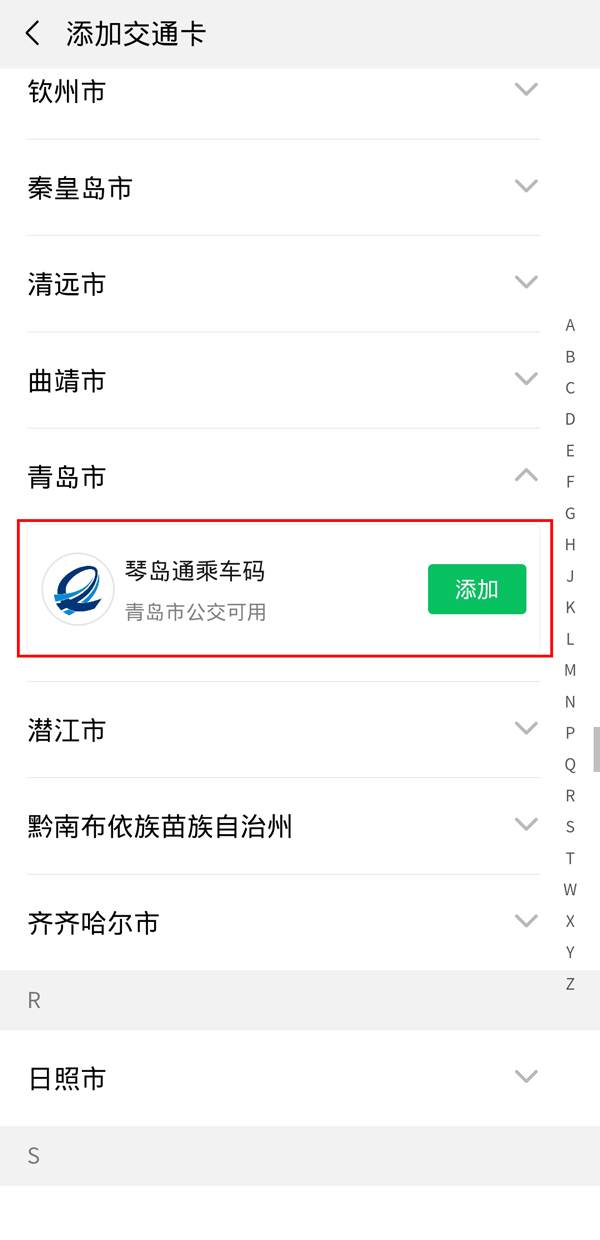Open the 琴岛通乘车码 card details

[x=195, y=589]
